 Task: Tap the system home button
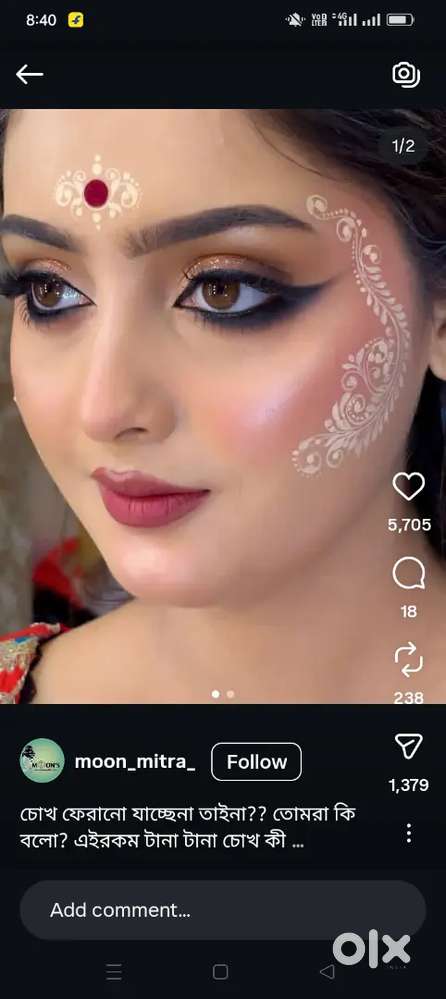coord(220,972)
